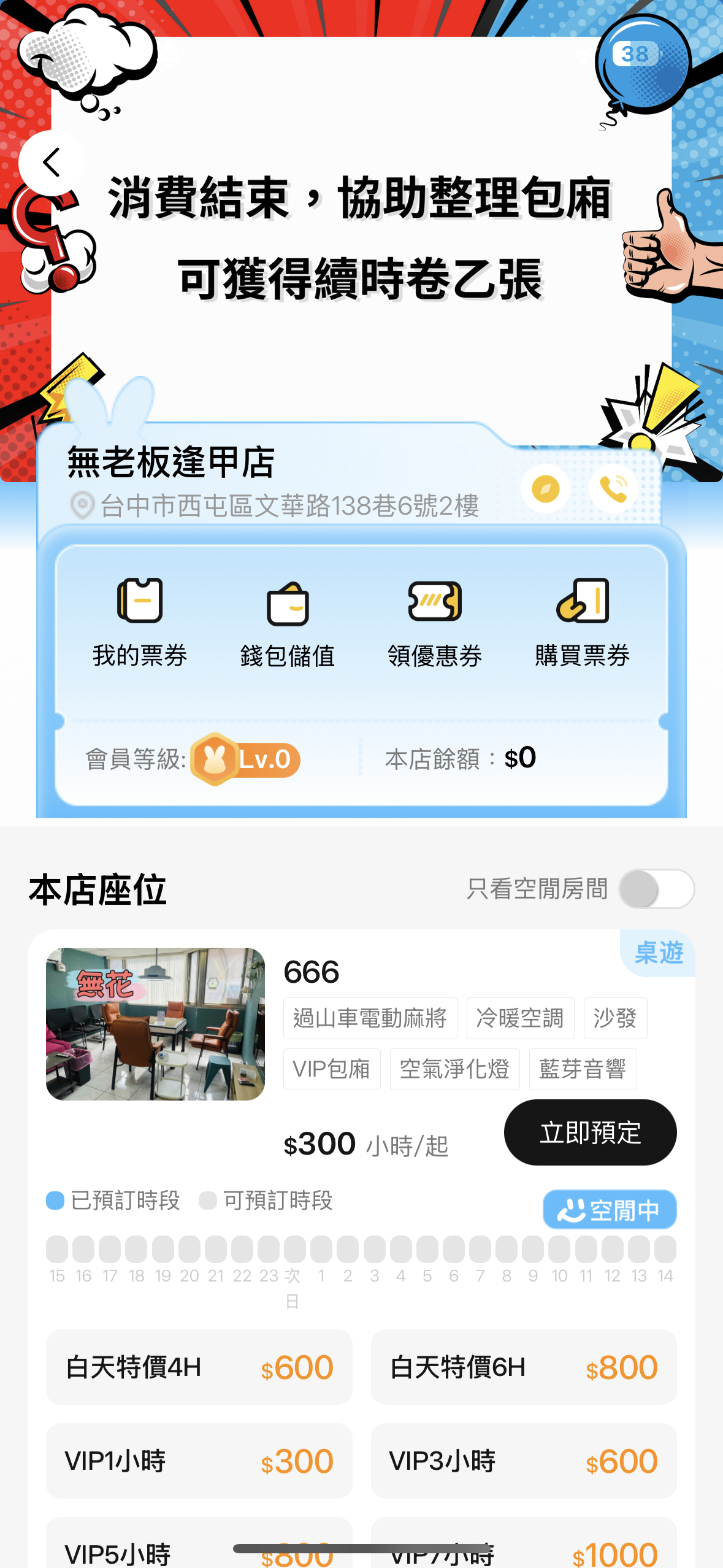The width and height of the screenshot is (723, 1568).
Task: Tap the 空間中 status badge
Action: coord(610,1209)
